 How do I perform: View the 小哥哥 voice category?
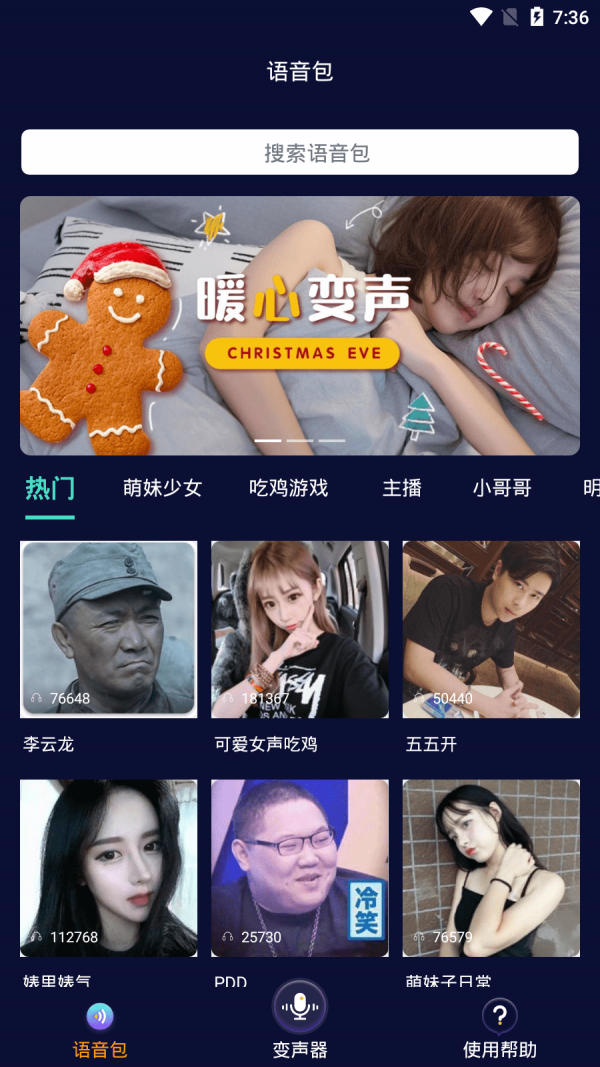pyautogui.click(x=502, y=488)
